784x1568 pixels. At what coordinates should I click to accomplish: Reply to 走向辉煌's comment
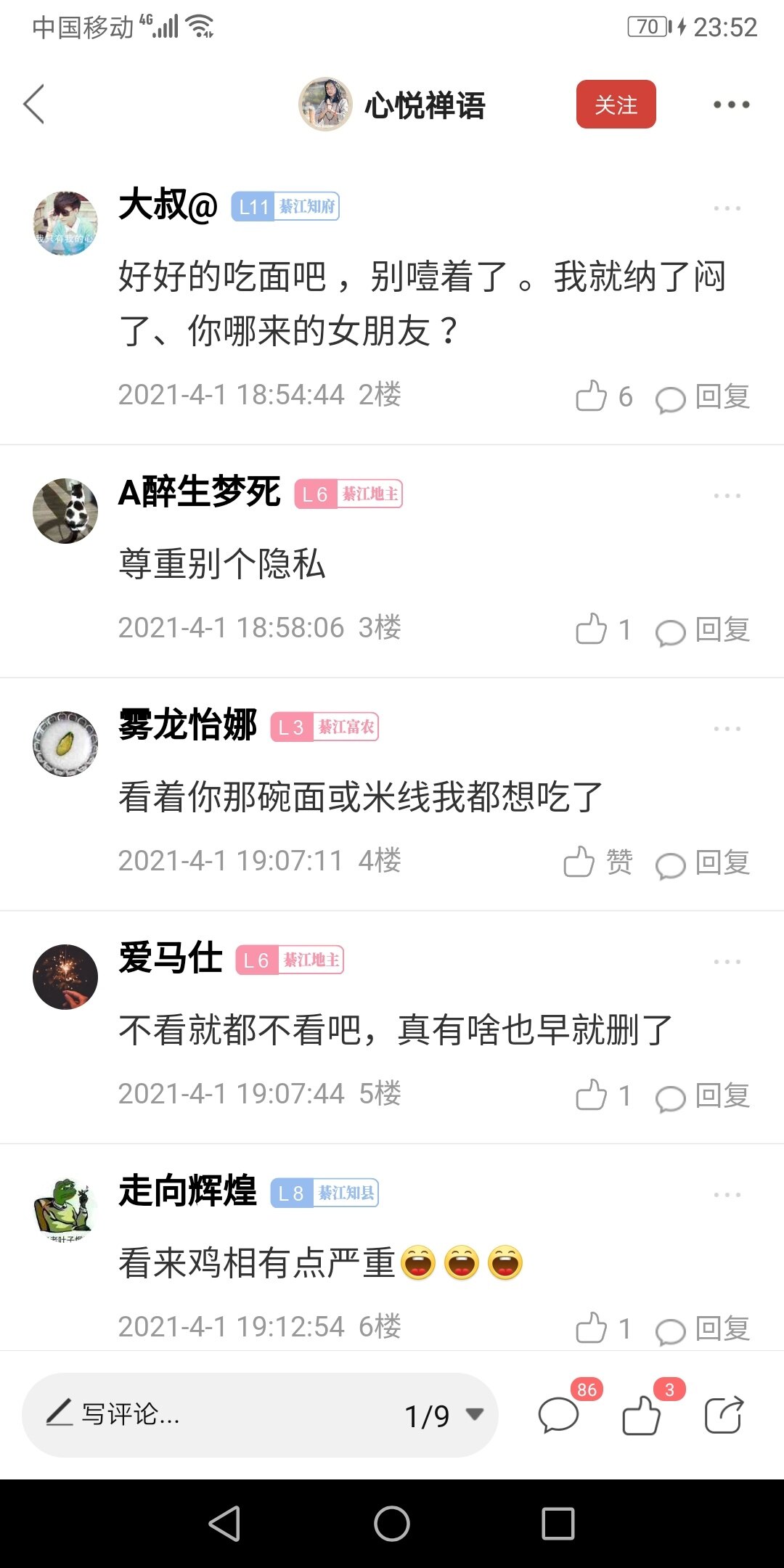click(x=704, y=1329)
